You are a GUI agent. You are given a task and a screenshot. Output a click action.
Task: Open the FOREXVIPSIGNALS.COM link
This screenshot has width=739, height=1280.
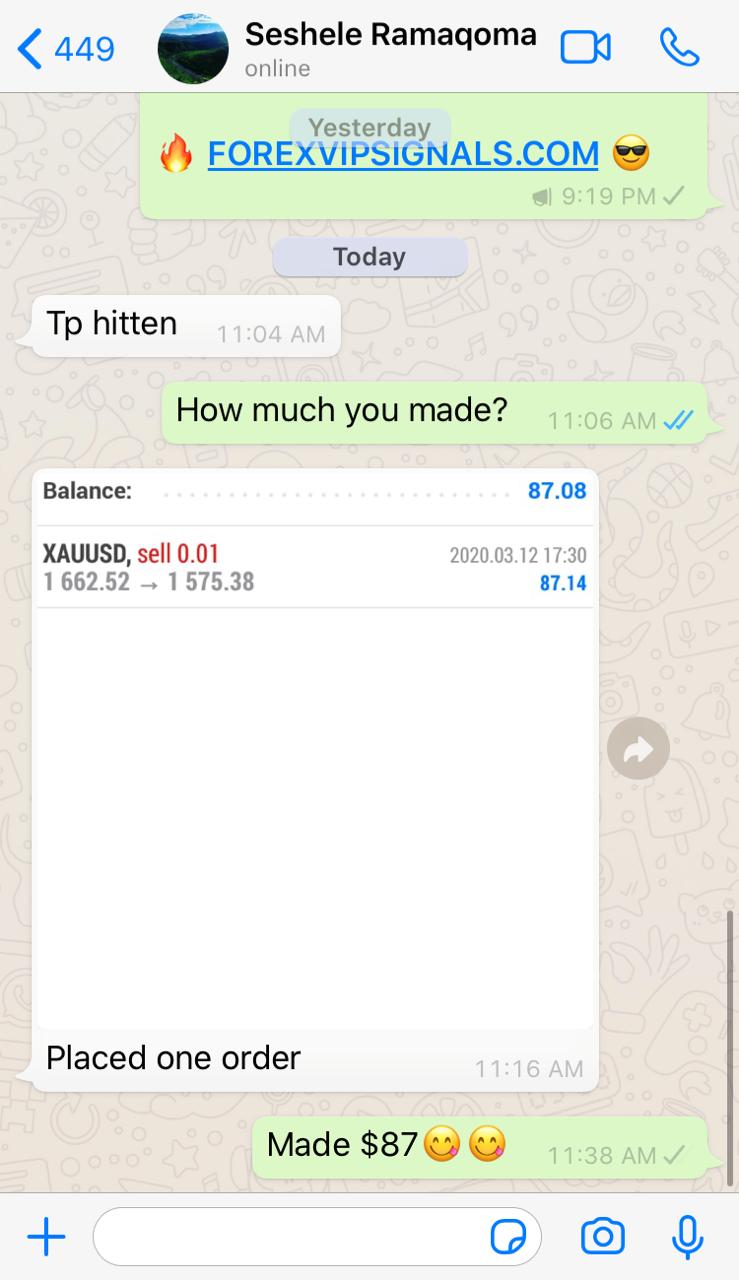(x=403, y=154)
